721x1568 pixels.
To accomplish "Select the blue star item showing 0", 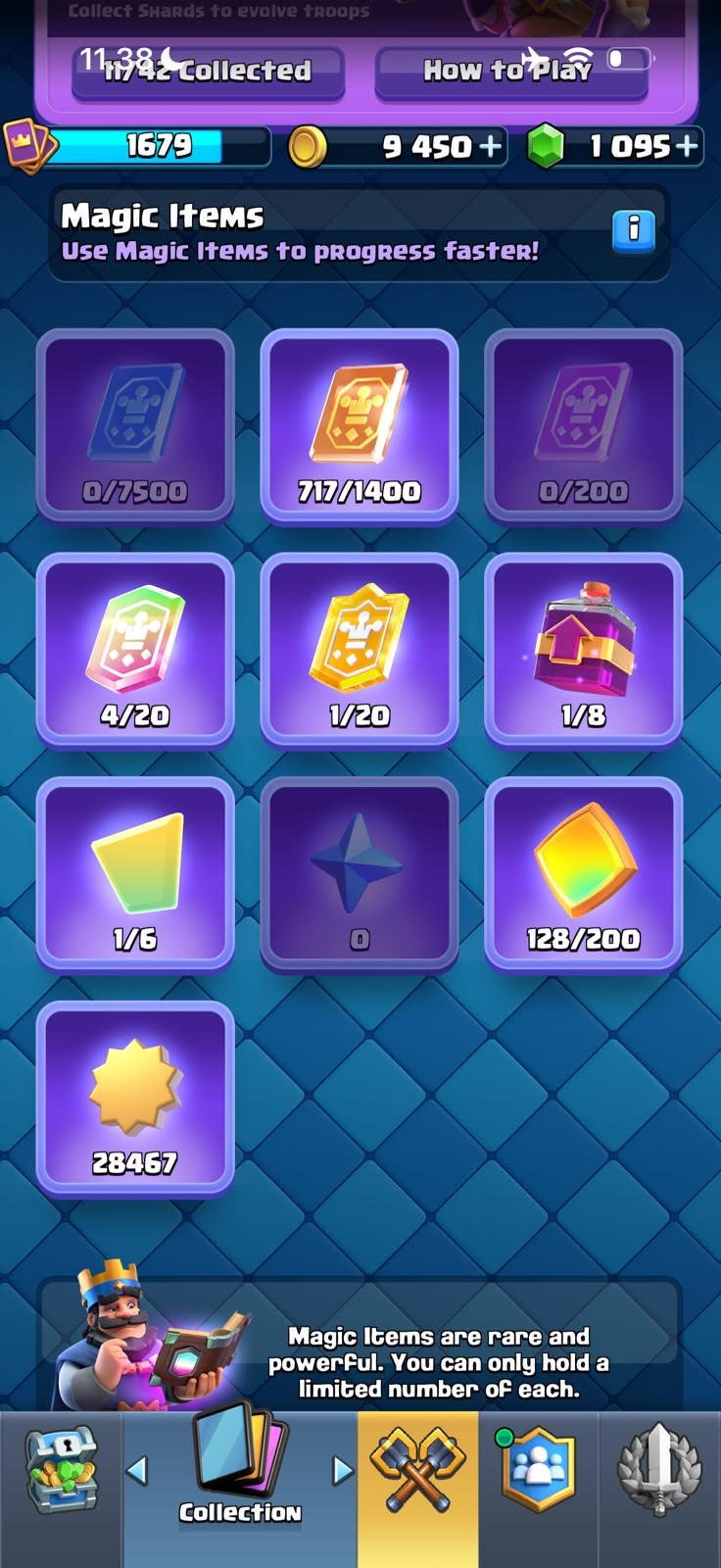I will 360,874.
